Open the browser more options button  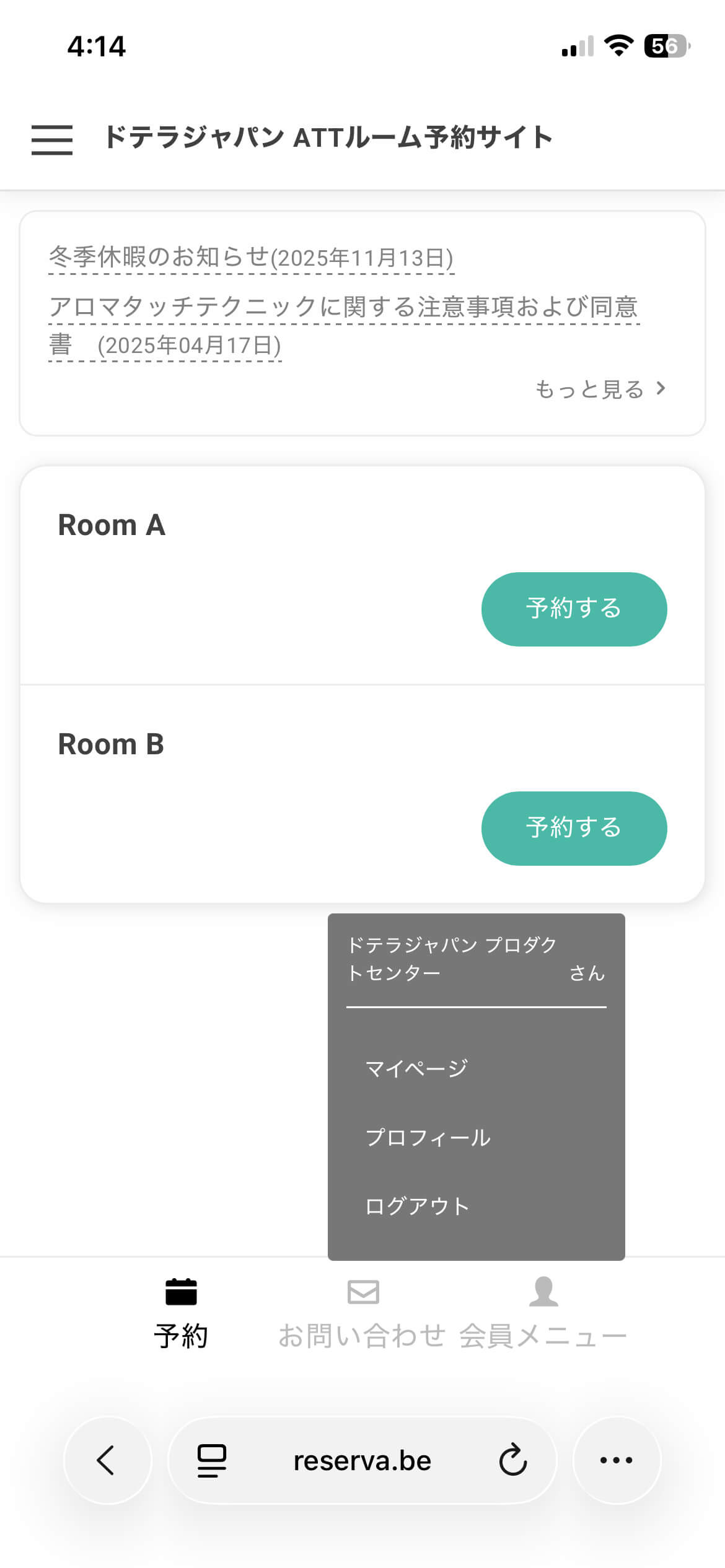pyautogui.click(x=617, y=1460)
